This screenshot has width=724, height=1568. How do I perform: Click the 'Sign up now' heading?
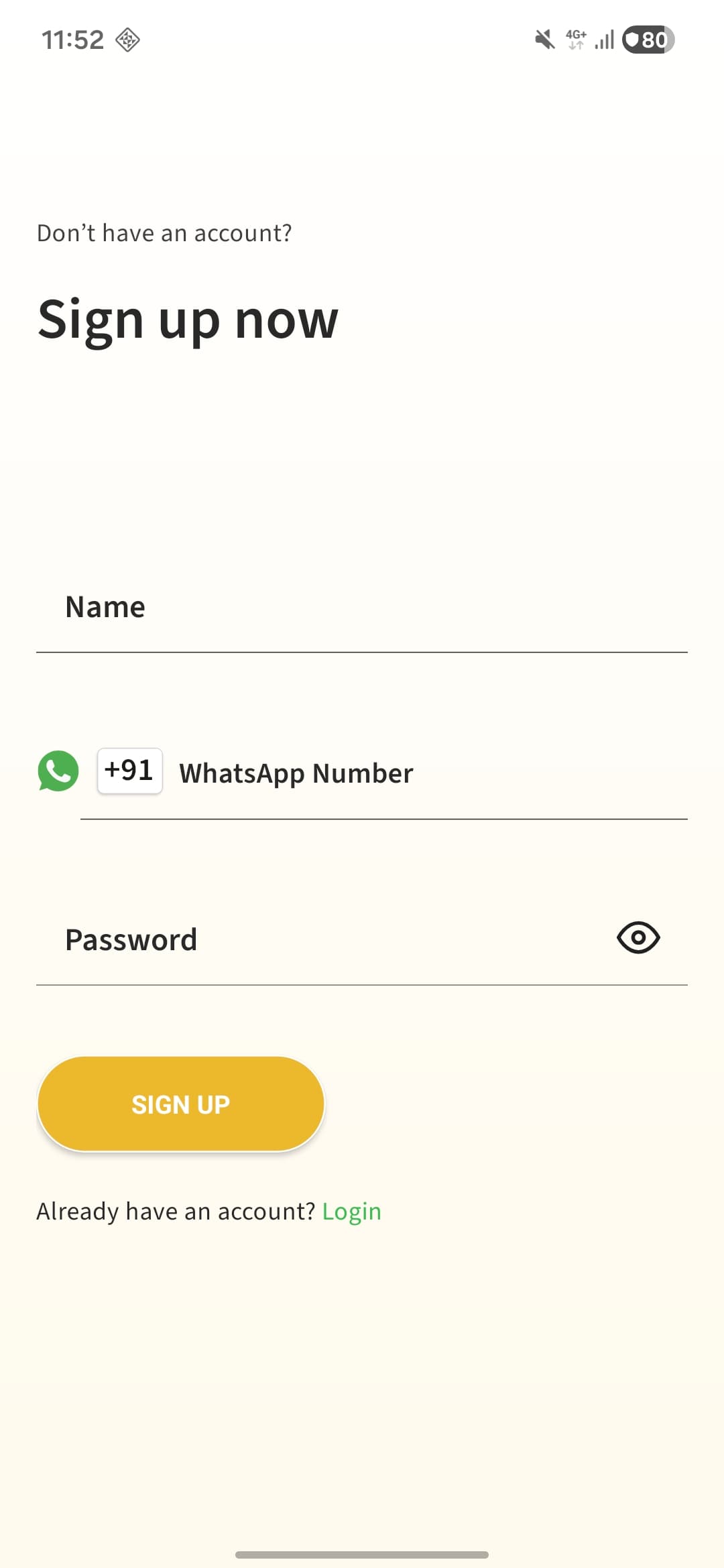coord(188,320)
